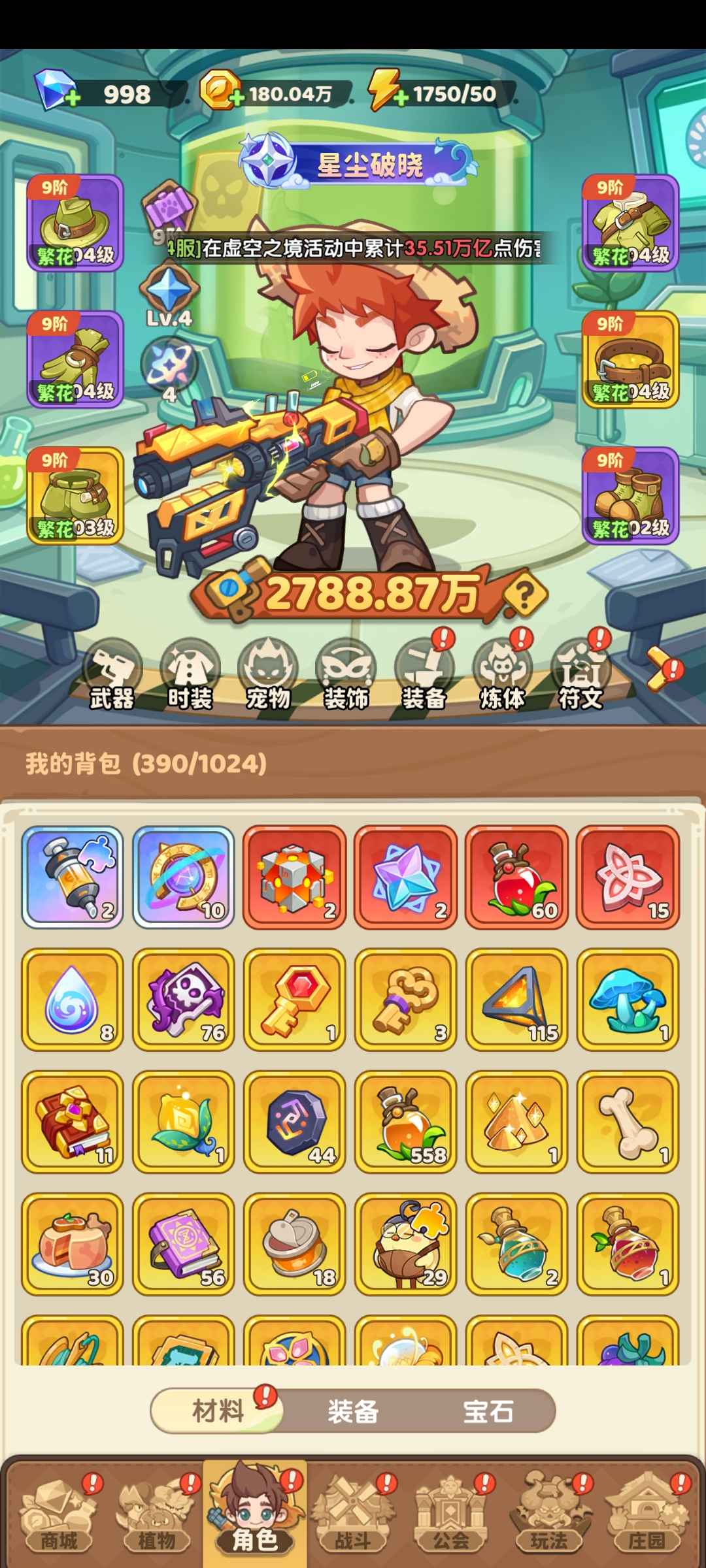Open the 炼体 body training menu
The height and width of the screenshot is (1568, 706).
502,677
